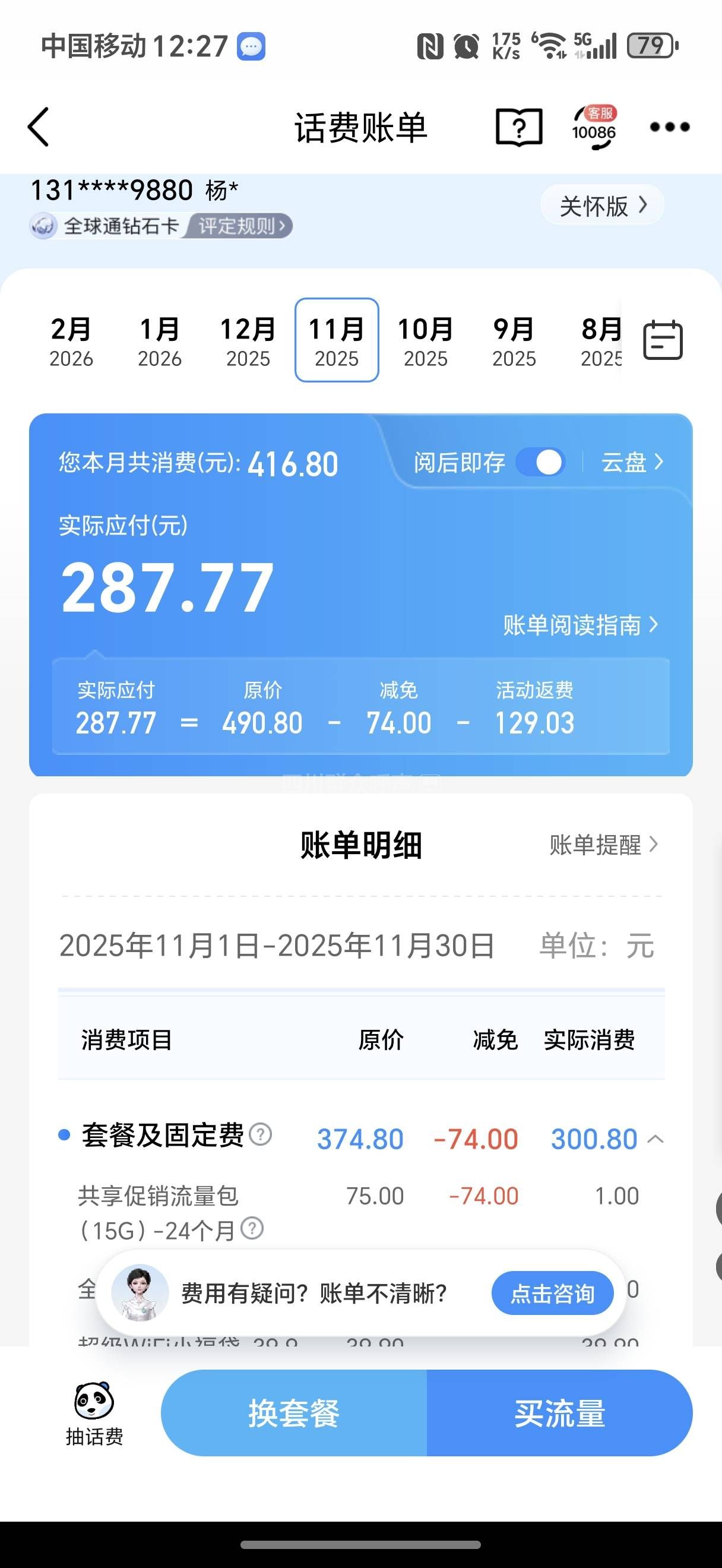
Task: Go back from the 话费账单 page
Action: pyautogui.click(x=39, y=127)
